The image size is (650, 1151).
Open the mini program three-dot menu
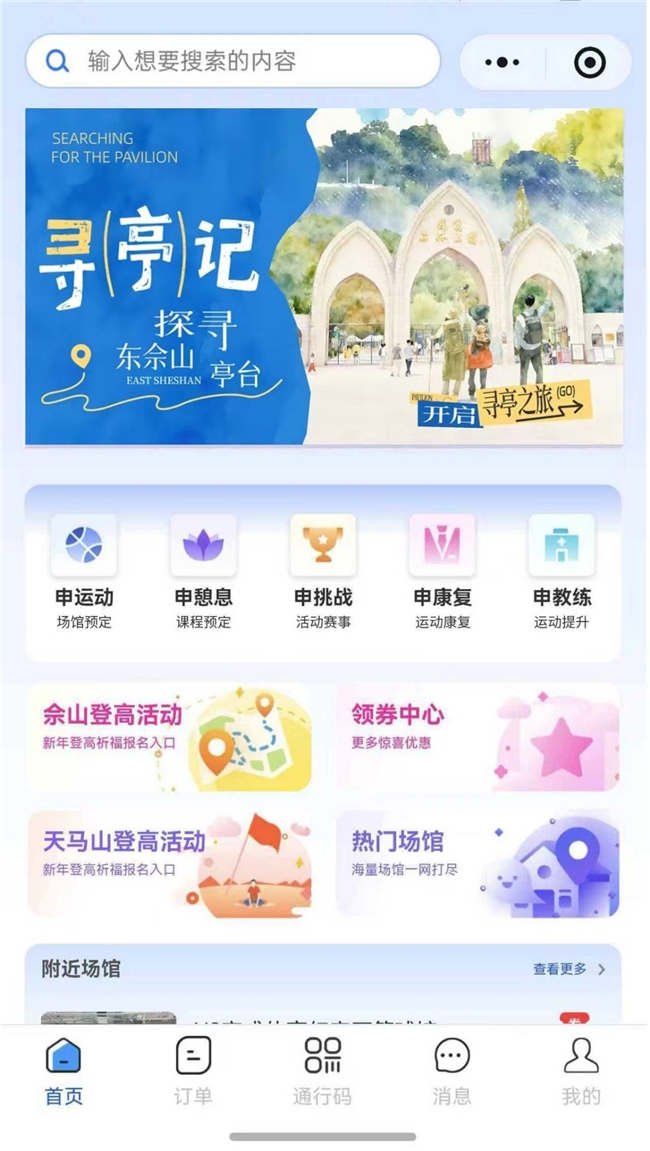click(x=502, y=62)
